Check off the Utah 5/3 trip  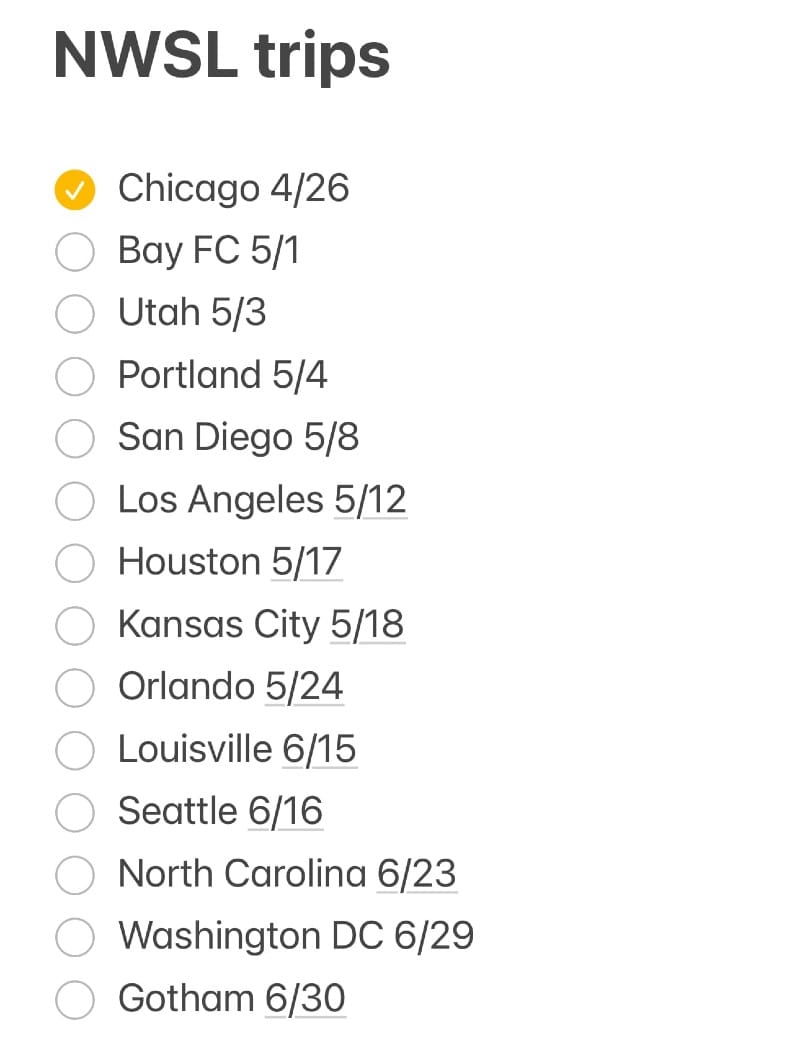click(x=75, y=314)
